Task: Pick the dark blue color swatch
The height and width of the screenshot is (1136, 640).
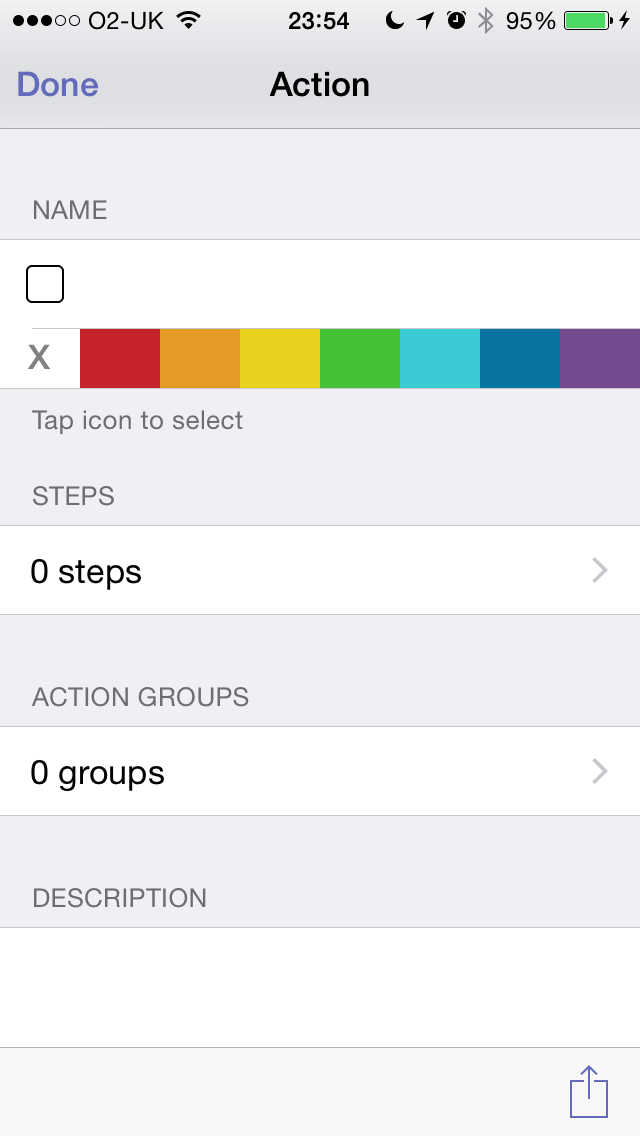Action: (x=520, y=358)
